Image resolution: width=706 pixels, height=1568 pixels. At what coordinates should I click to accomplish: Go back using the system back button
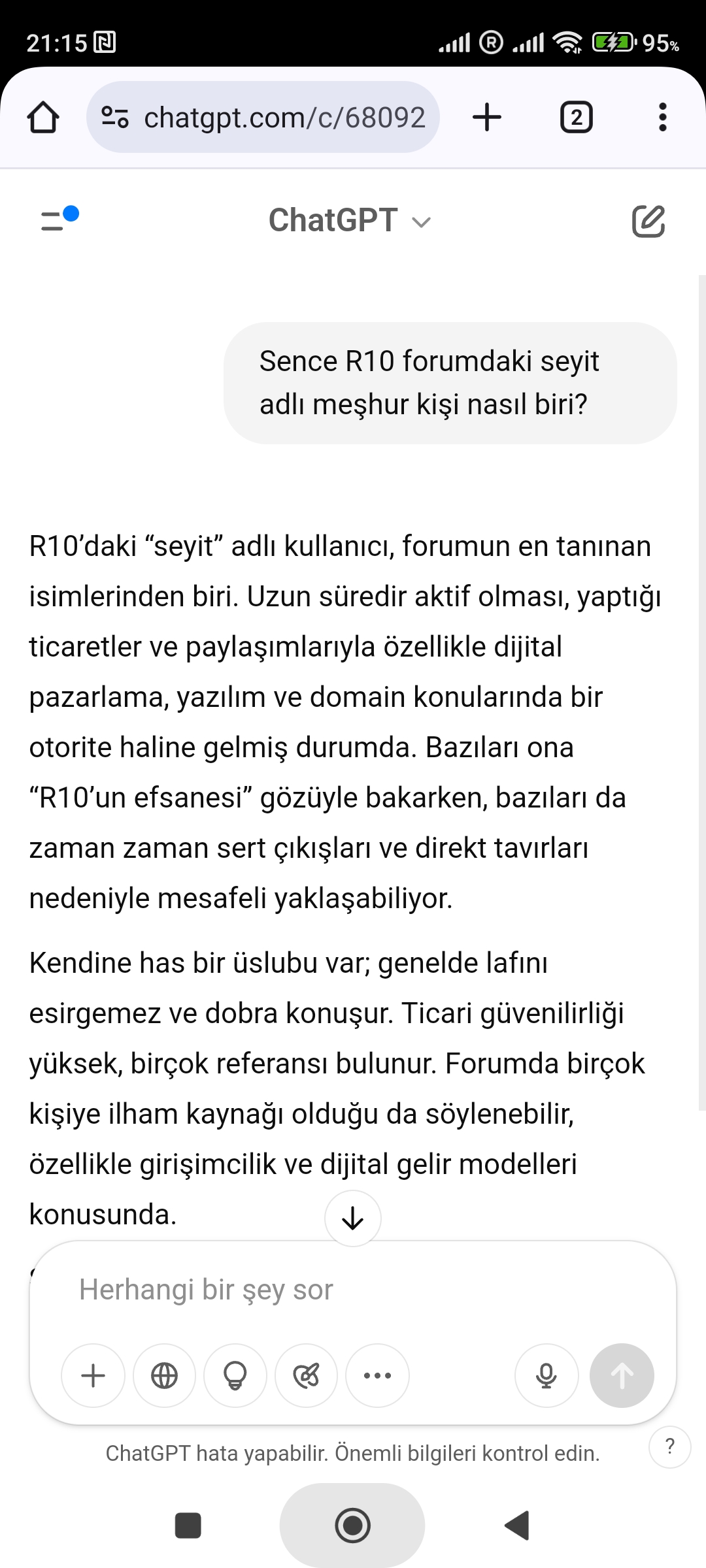pos(517,1526)
